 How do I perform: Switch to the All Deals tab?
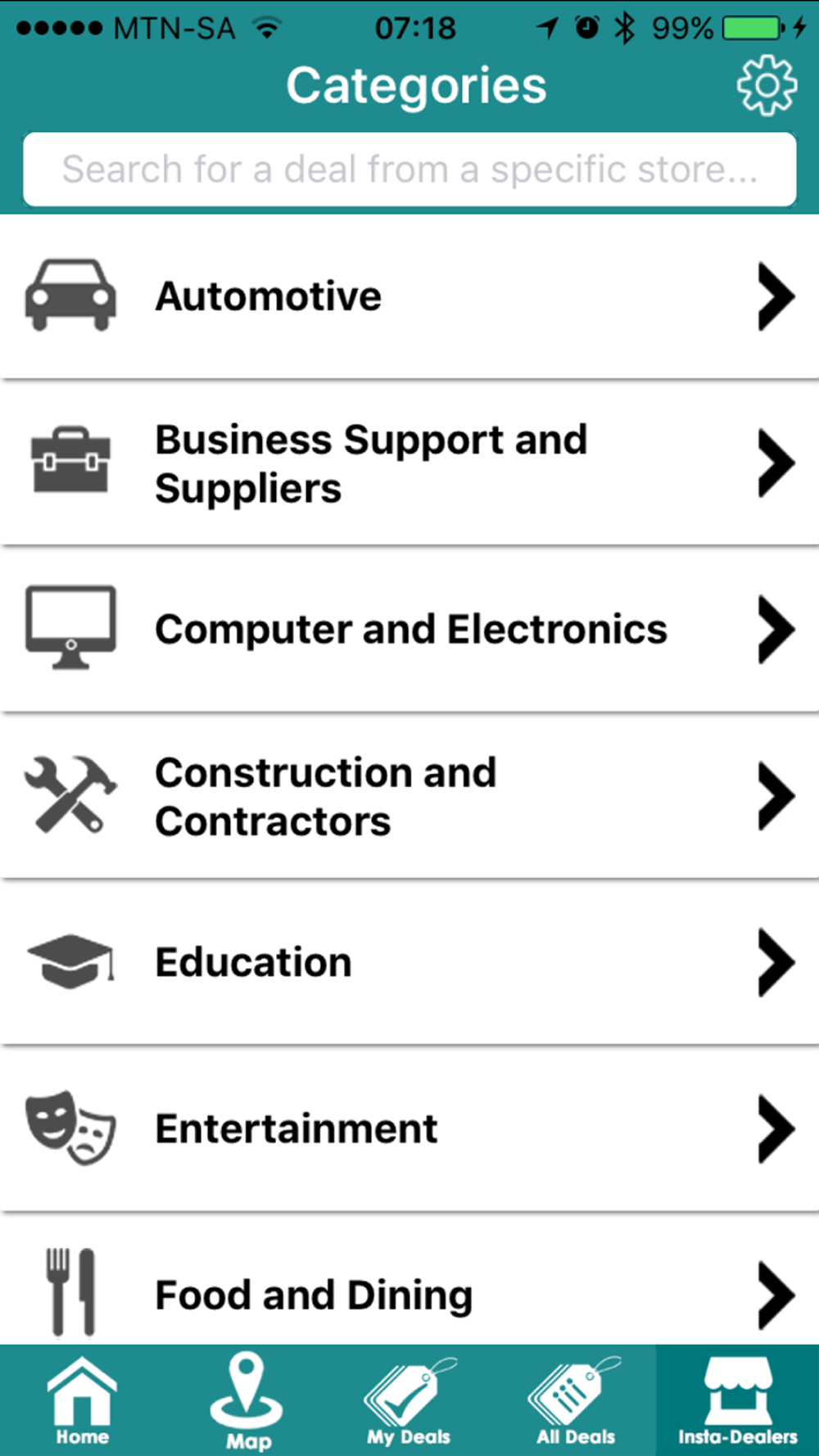coord(575,1400)
